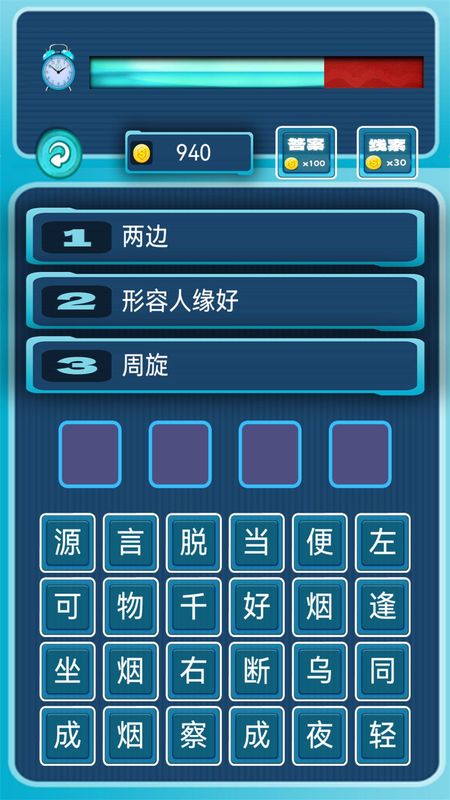
Task: Tap the 可 character tile
Action: [67, 607]
